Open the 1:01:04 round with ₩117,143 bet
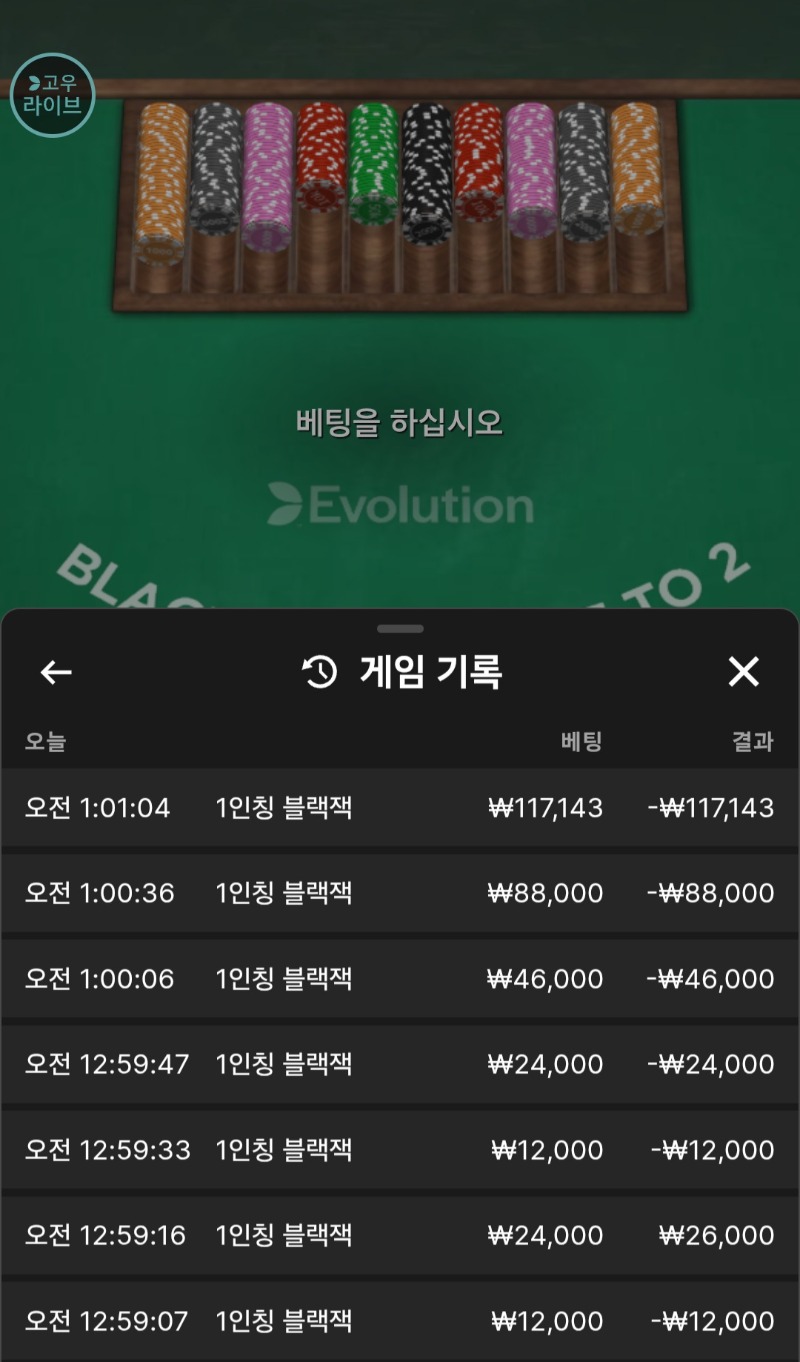The image size is (800, 1362). click(x=400, y=808)
